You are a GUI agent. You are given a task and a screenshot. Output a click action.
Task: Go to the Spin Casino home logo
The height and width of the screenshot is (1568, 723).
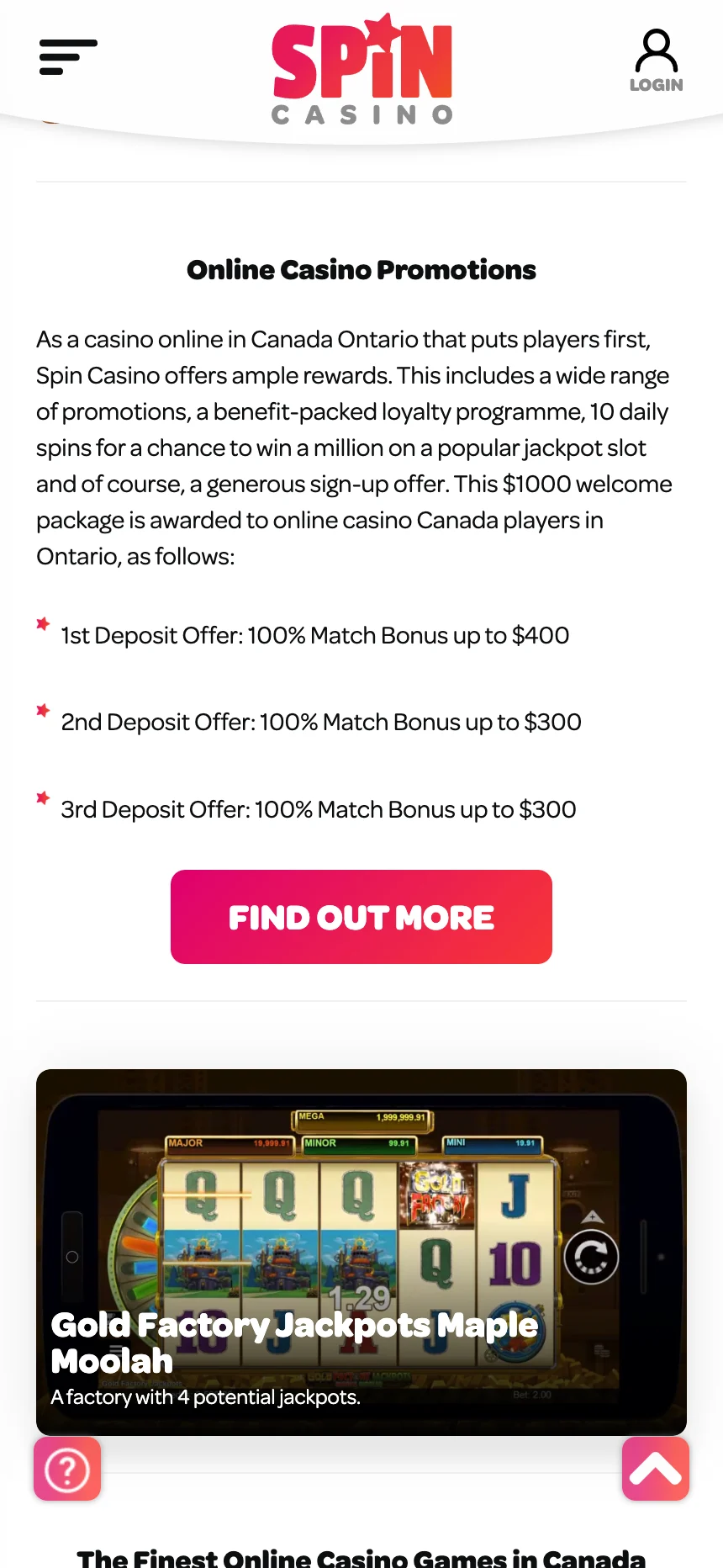[361, 71]
